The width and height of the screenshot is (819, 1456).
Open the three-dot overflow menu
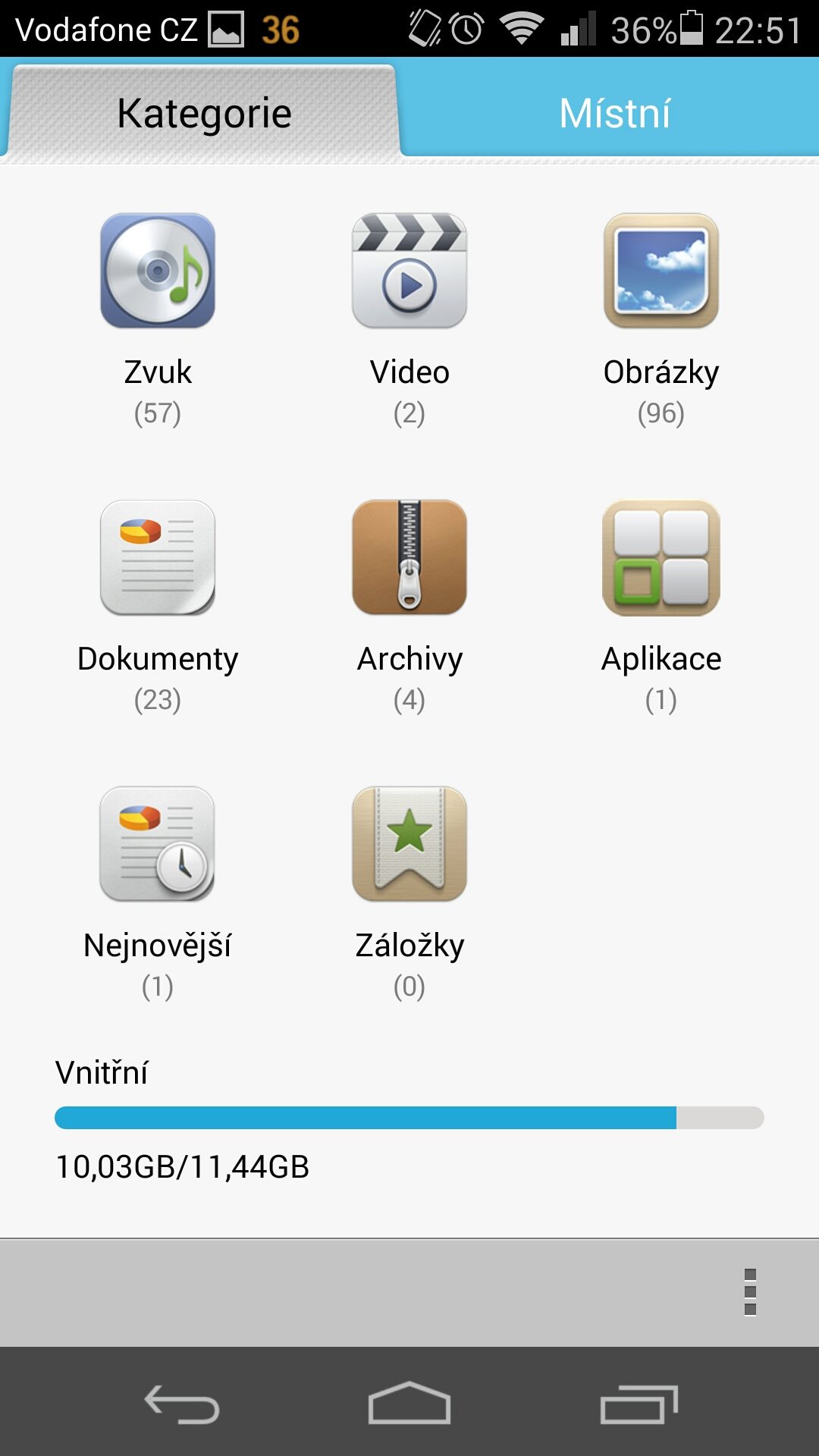coord(750,1292)
